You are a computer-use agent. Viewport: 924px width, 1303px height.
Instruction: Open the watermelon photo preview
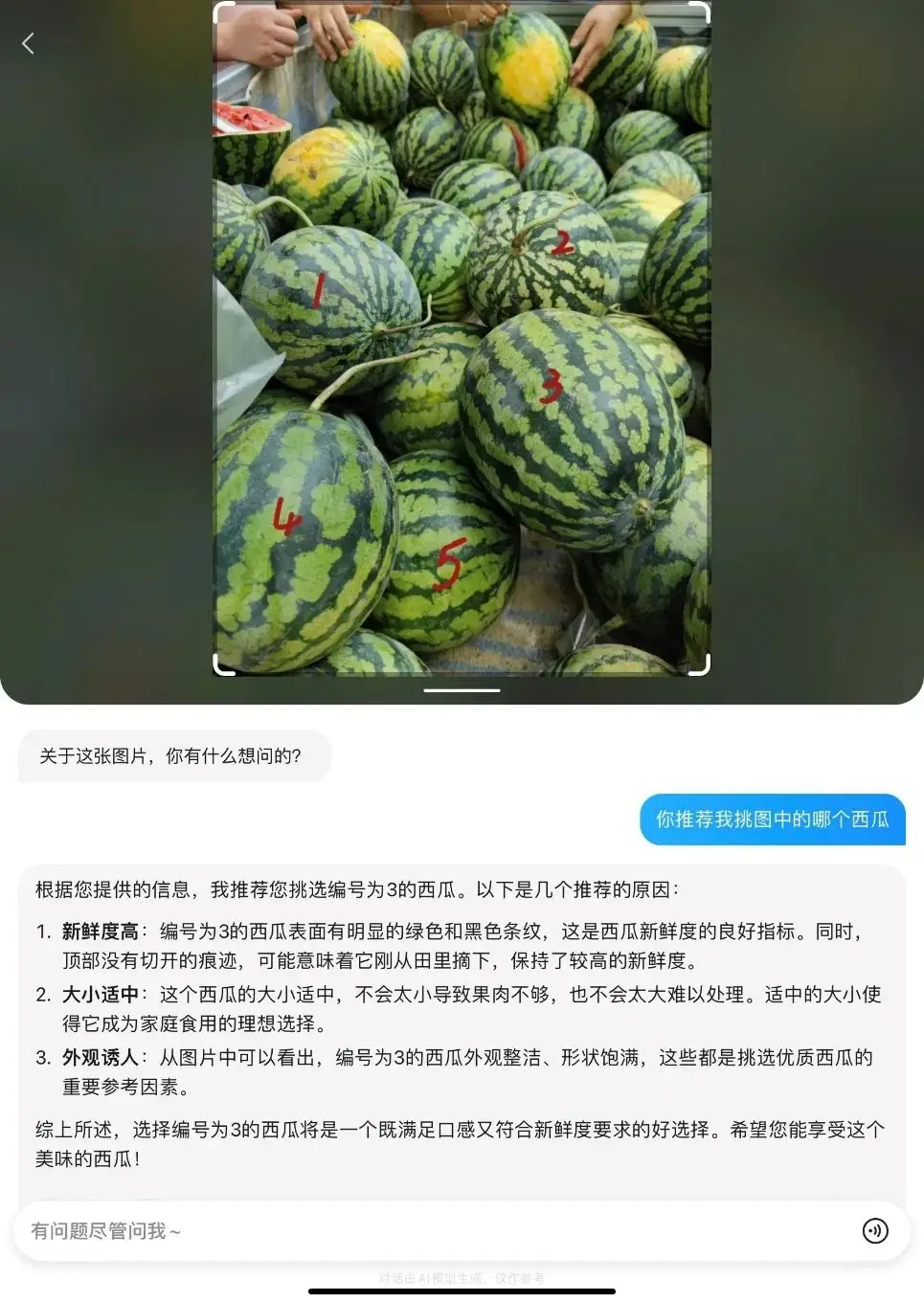tap(461, 338)
